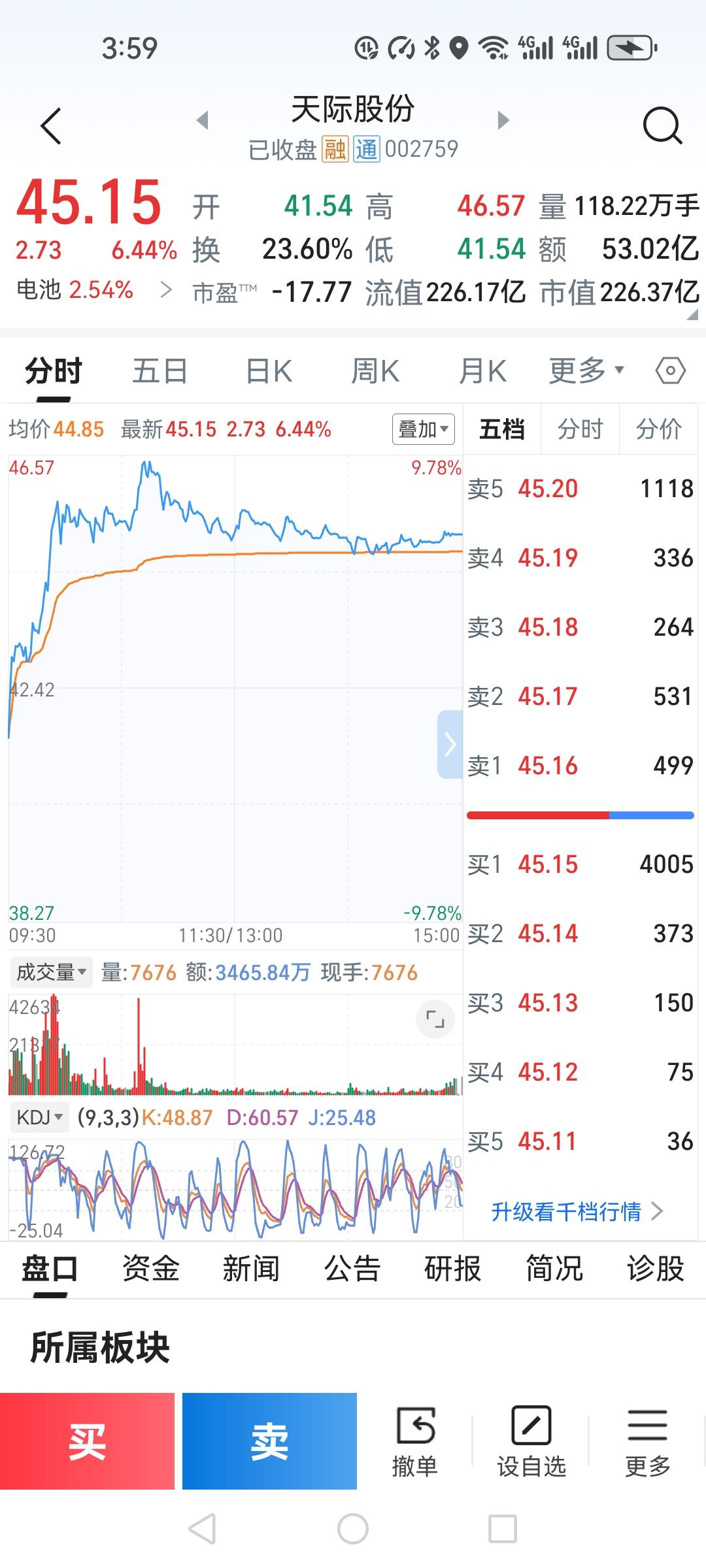Open the stock search magnifier icon

click(x=663, y=125)
